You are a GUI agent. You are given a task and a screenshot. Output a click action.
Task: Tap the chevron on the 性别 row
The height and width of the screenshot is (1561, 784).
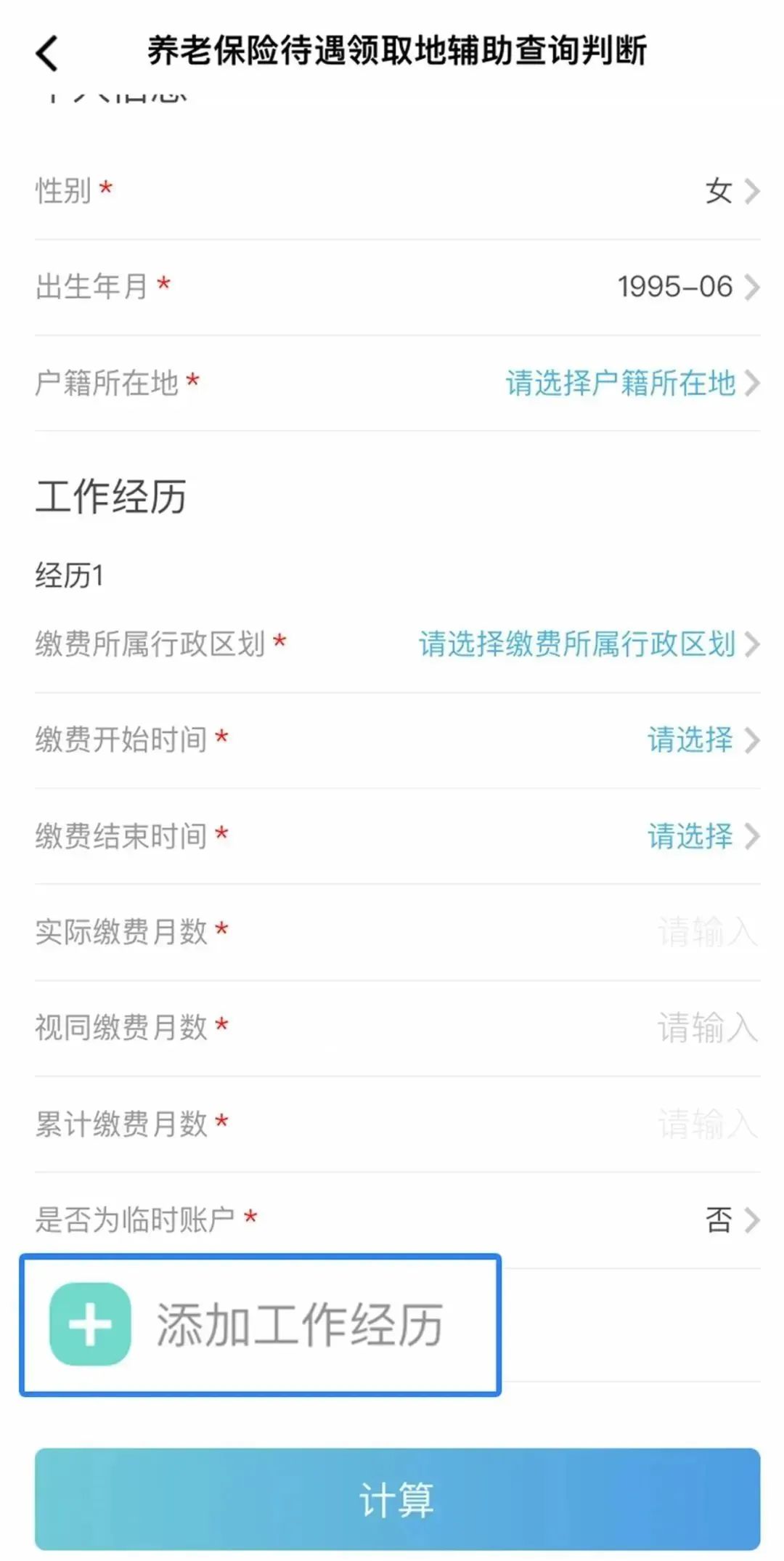[x=753, y=191]
